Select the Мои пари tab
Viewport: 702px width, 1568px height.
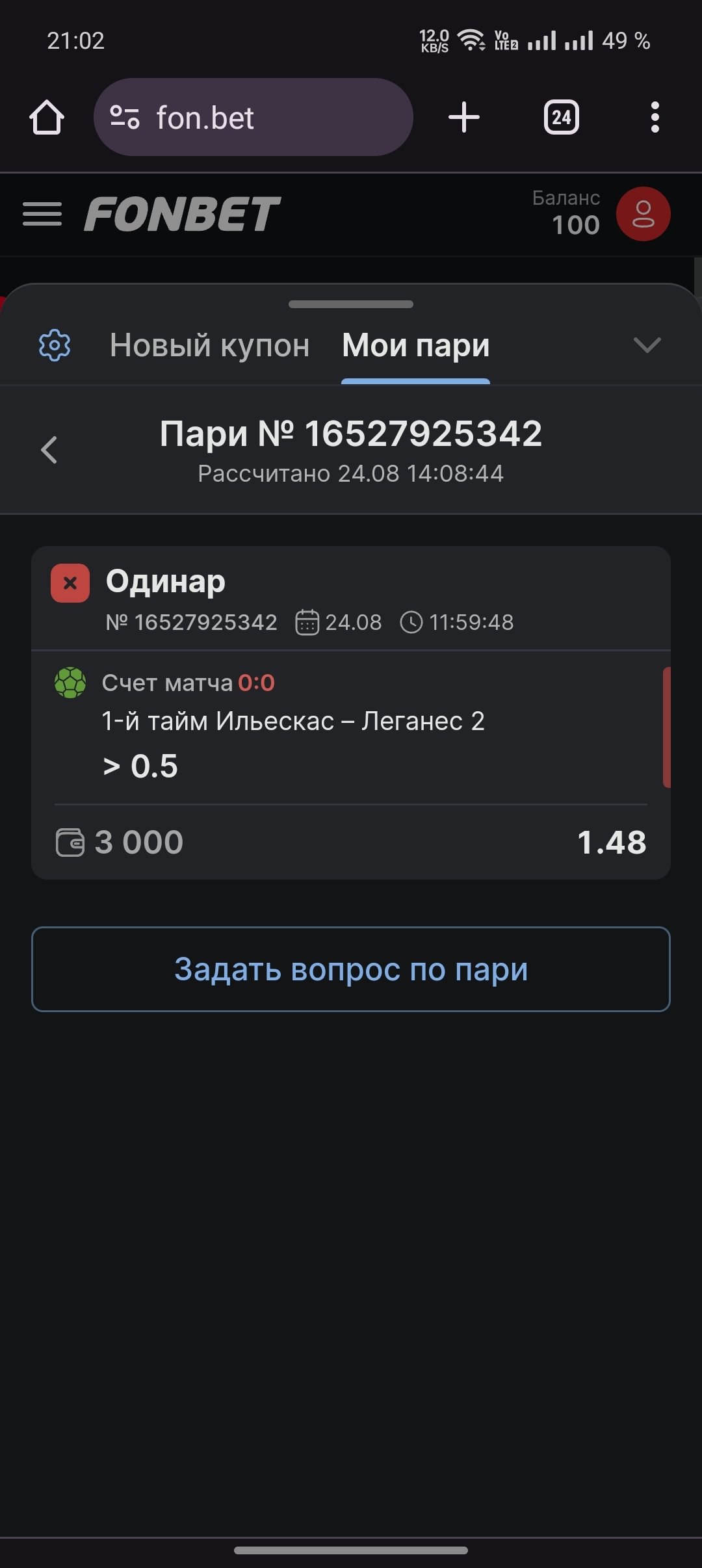tap(415, 345)
